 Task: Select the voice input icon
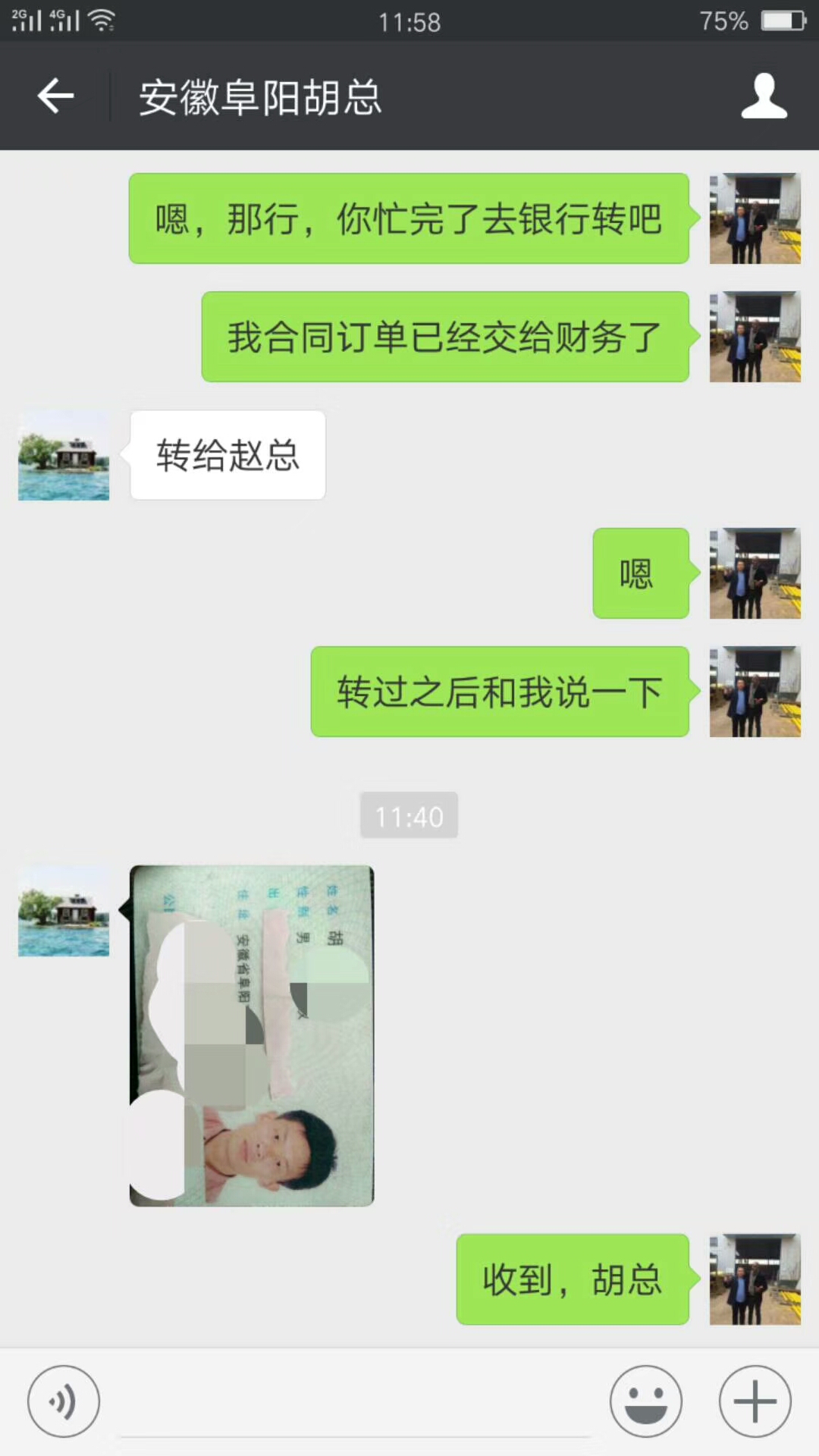(x=64, y=1401)
